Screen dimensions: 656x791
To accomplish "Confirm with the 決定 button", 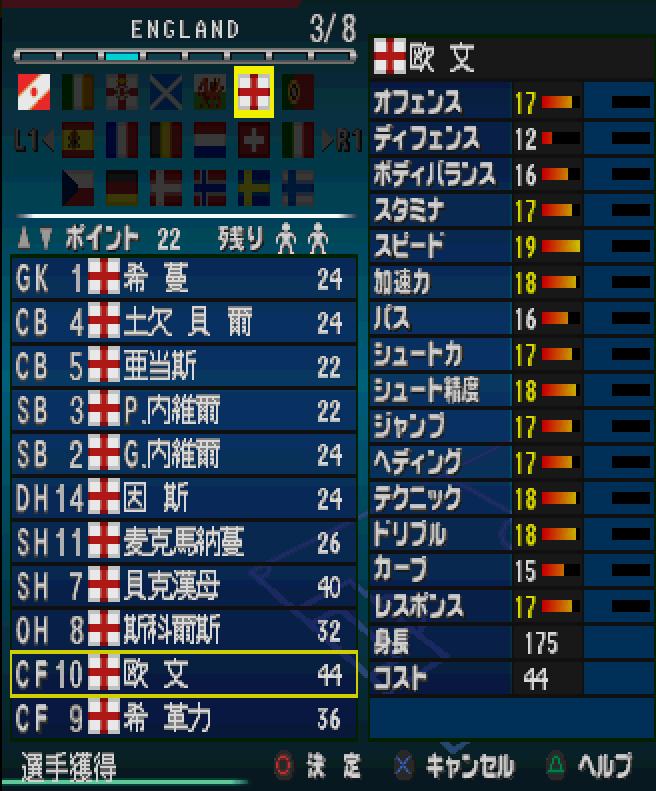I will click(x=318, y=767).
